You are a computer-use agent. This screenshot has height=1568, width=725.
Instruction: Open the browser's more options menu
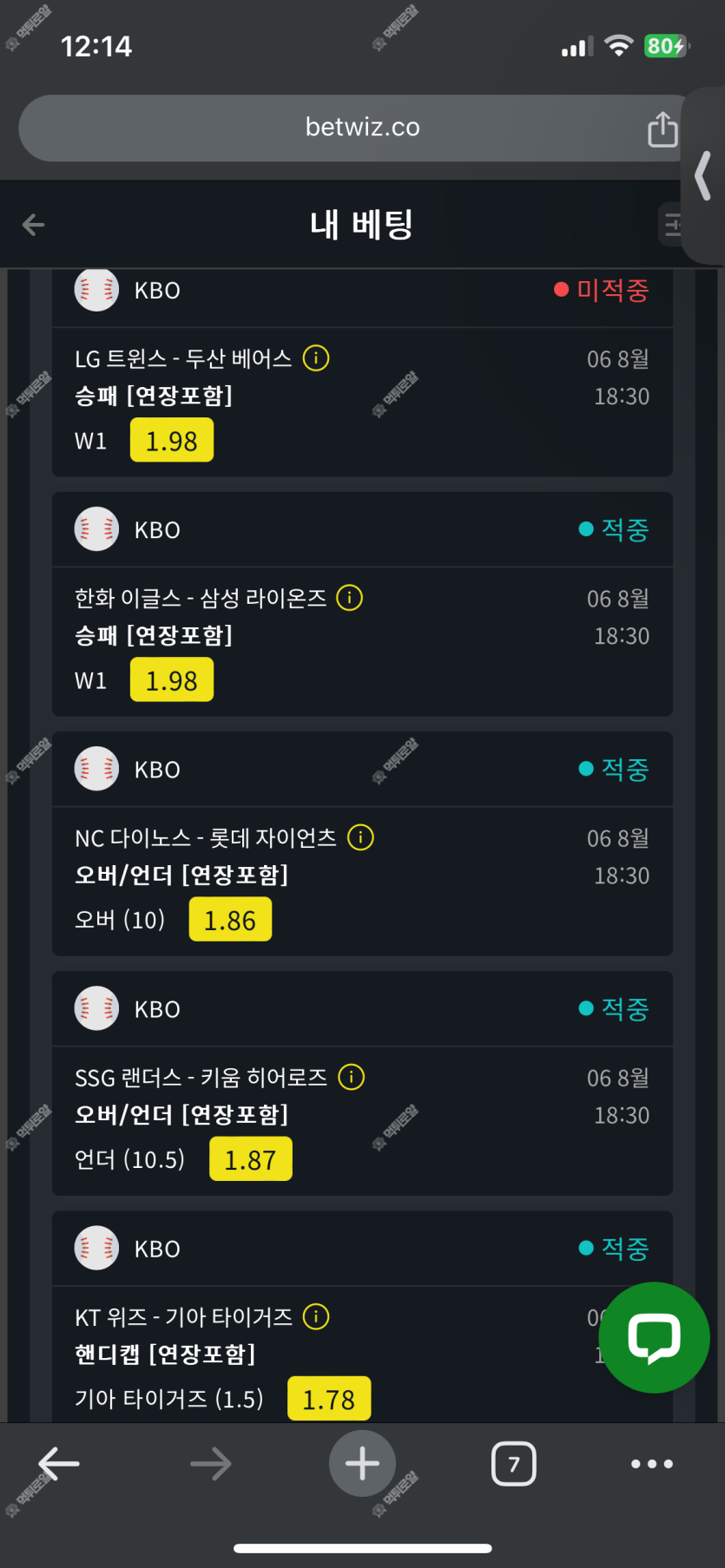(652, 1464)
